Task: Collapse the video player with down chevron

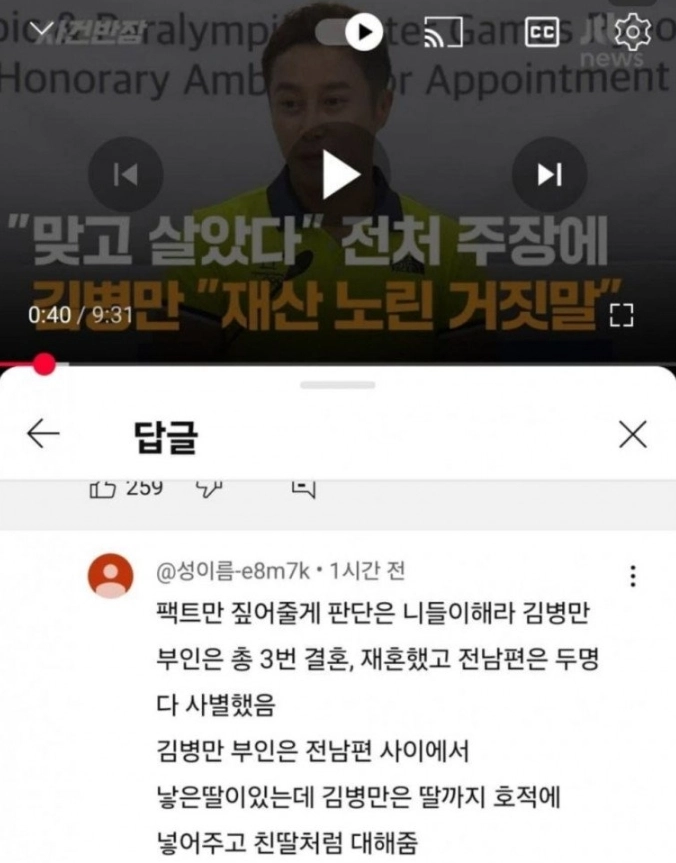Action: click(41, 32)
